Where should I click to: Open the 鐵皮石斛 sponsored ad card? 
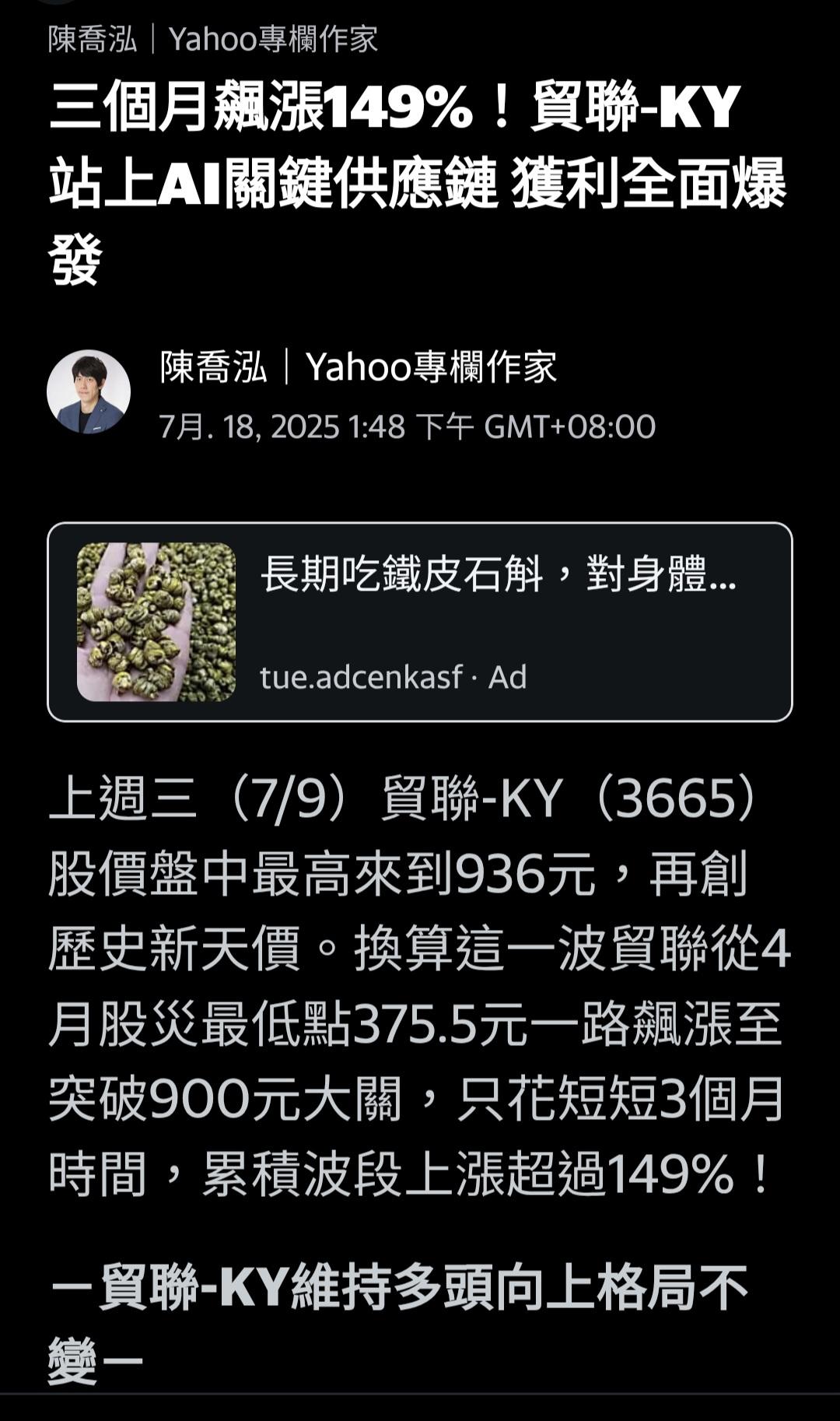pos(420,622)
